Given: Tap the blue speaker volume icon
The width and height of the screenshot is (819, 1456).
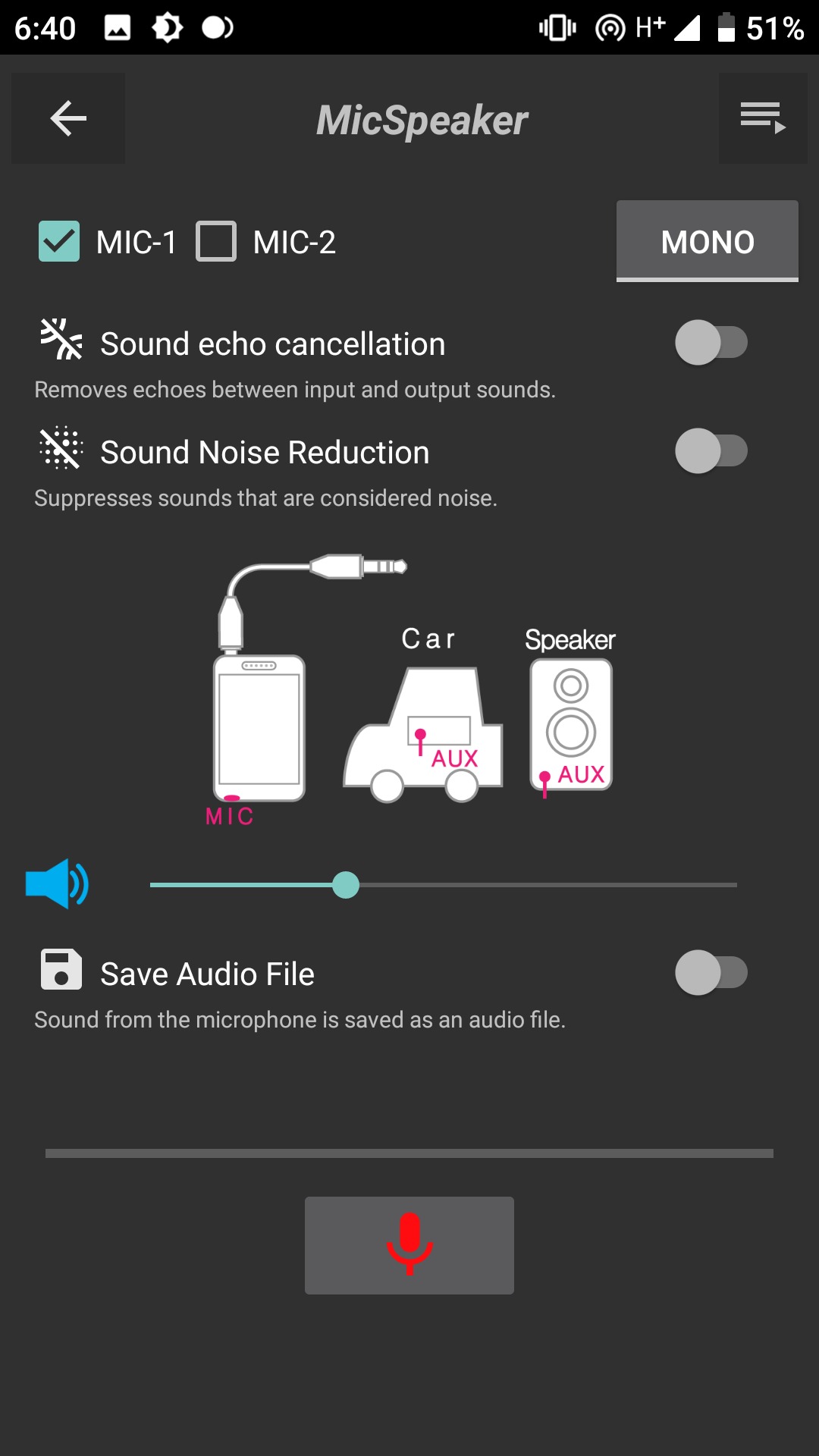Looking at the screenshot, I should (58, 884).
